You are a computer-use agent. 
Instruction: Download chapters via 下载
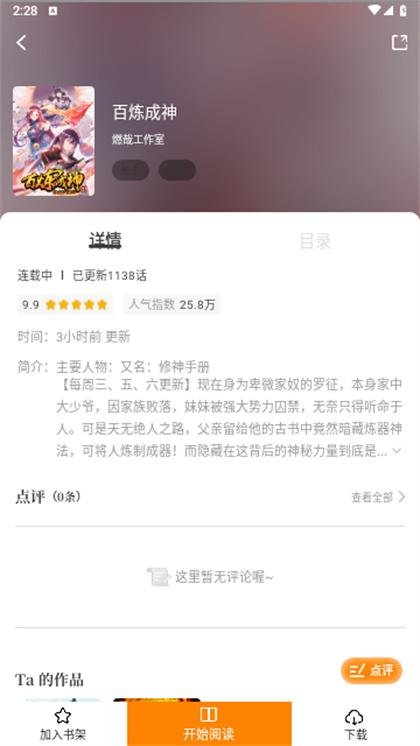(x=355, y=724)
